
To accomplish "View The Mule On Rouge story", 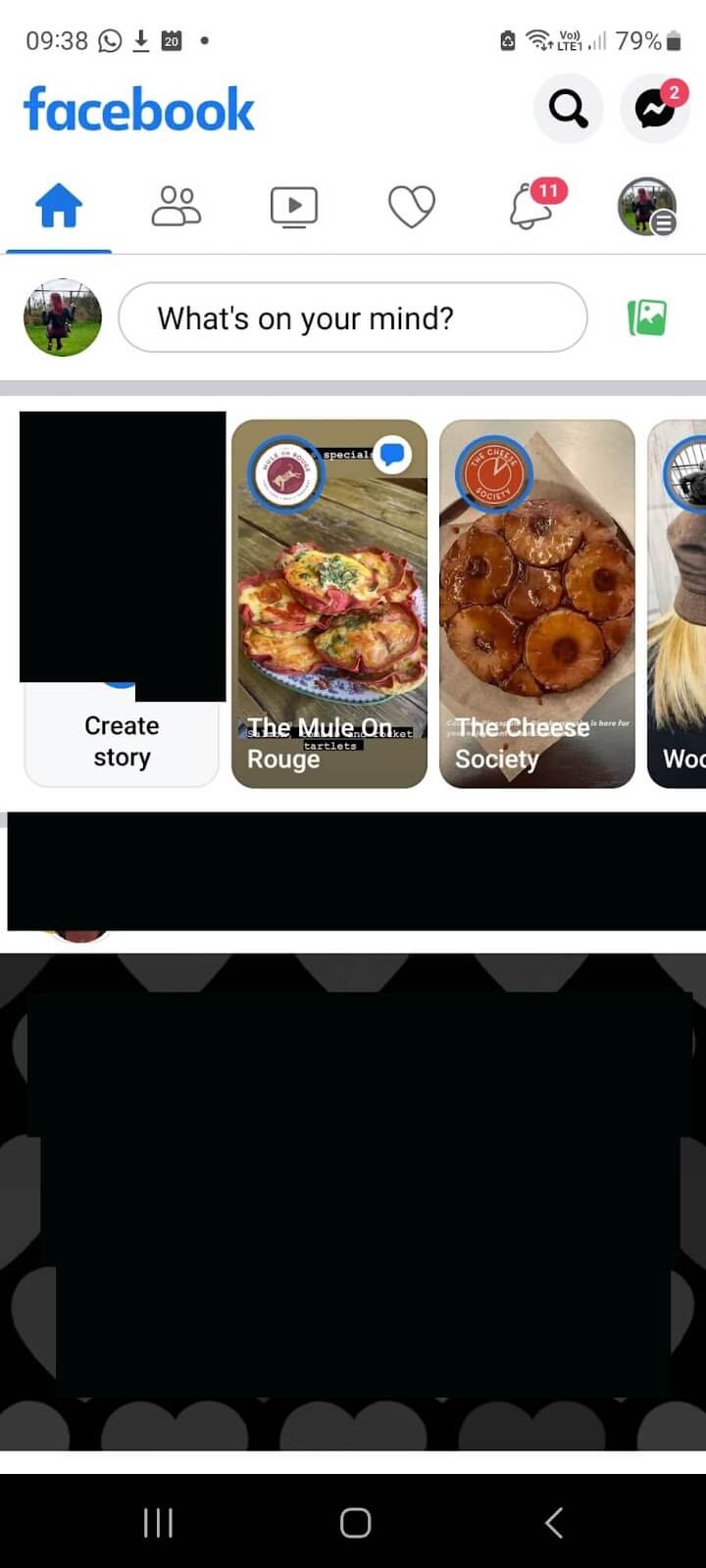I will [329, 603].
